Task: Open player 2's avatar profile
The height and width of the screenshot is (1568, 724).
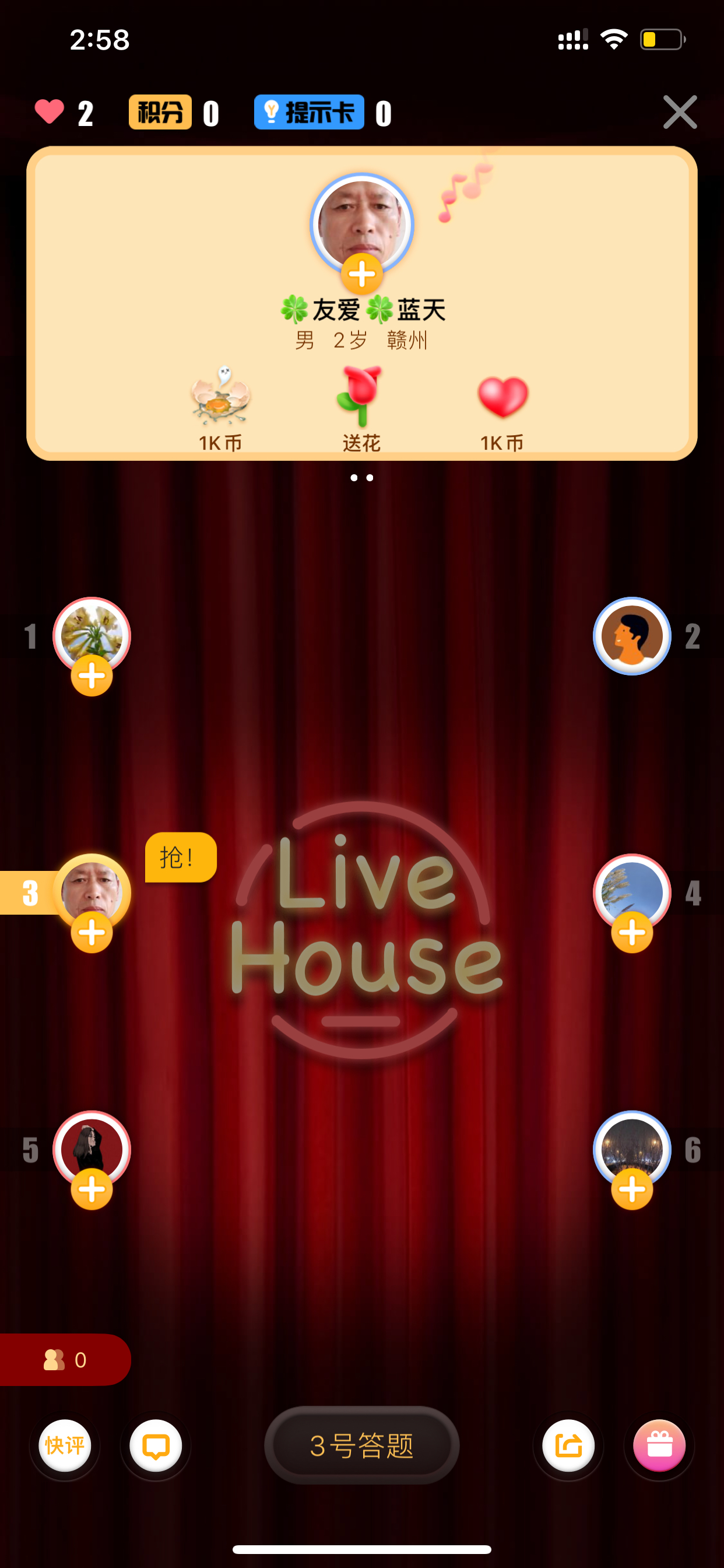Action: (x=632, y=636)
